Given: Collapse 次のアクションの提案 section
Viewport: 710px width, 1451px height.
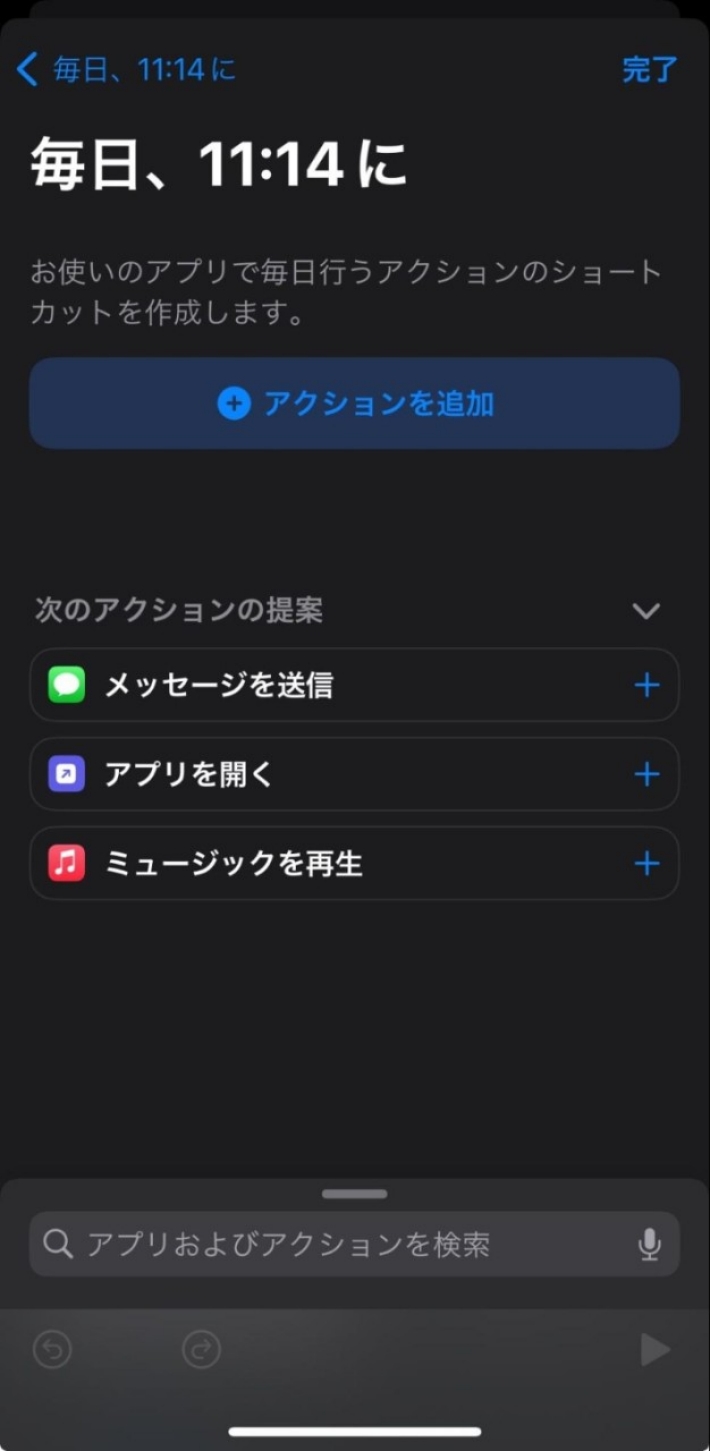Looking at the screenshot, I should coord(646,611).
